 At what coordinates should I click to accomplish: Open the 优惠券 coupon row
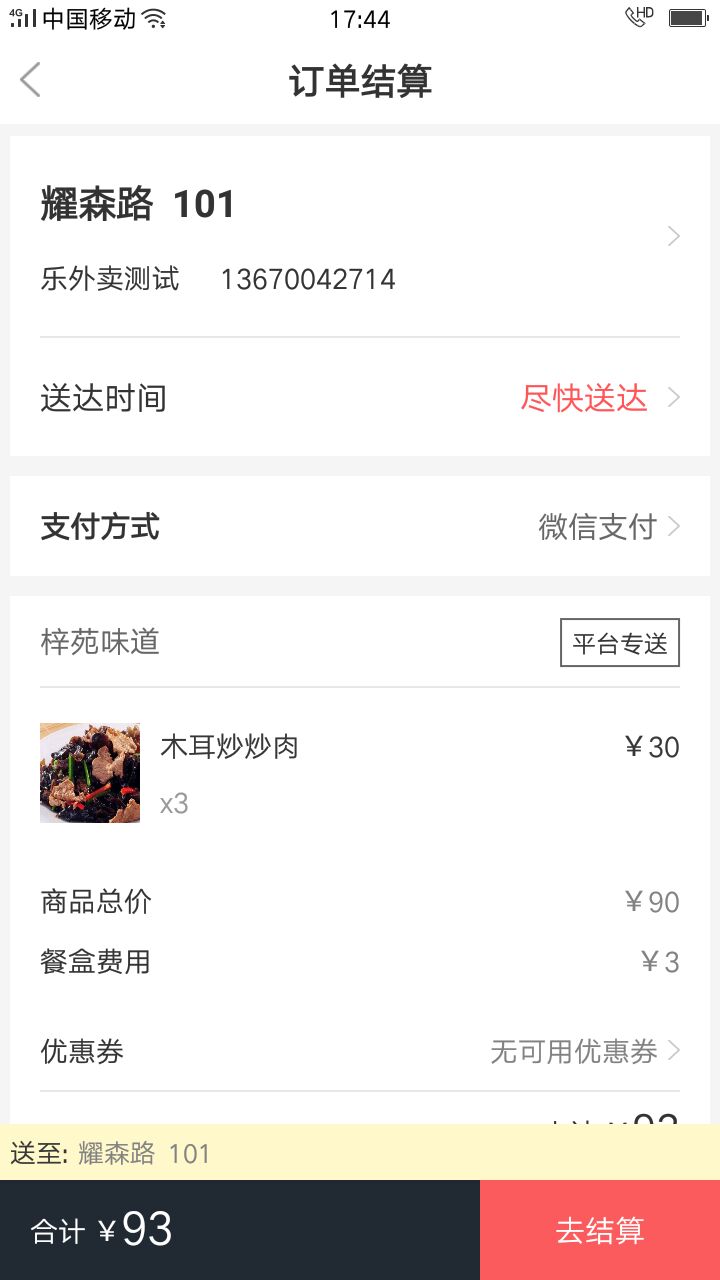point(360,1051)
